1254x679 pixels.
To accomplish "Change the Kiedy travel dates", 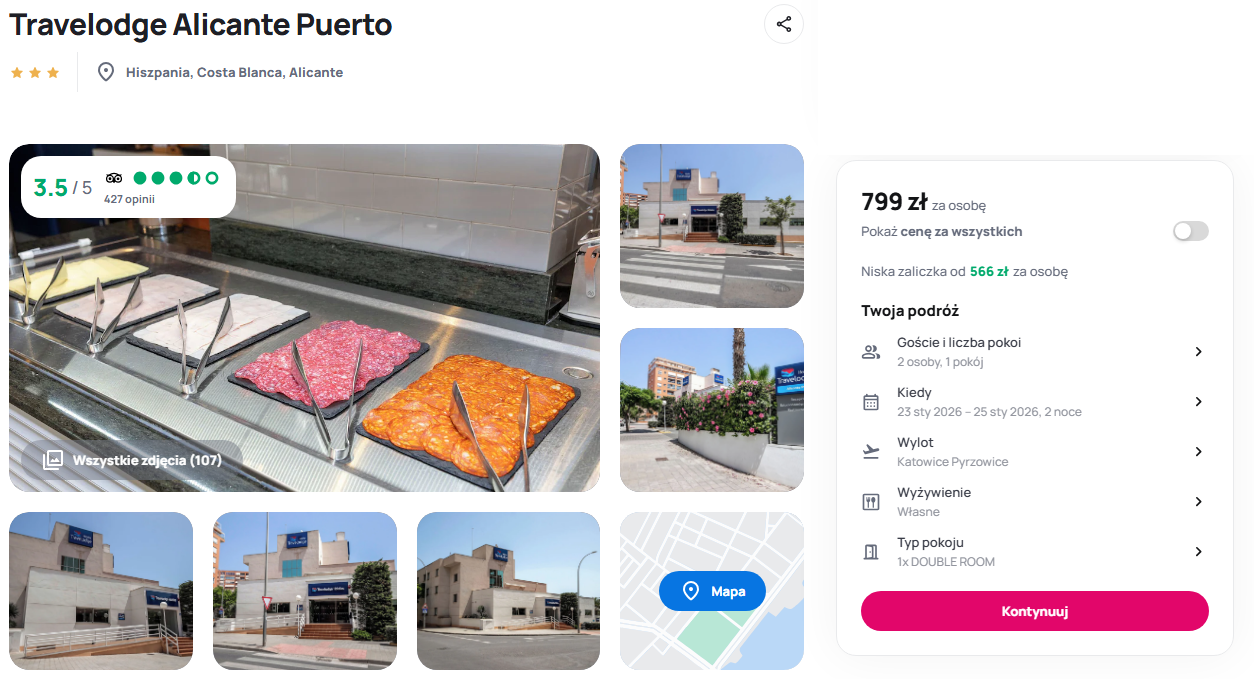I will click(x=1034, y=402).
